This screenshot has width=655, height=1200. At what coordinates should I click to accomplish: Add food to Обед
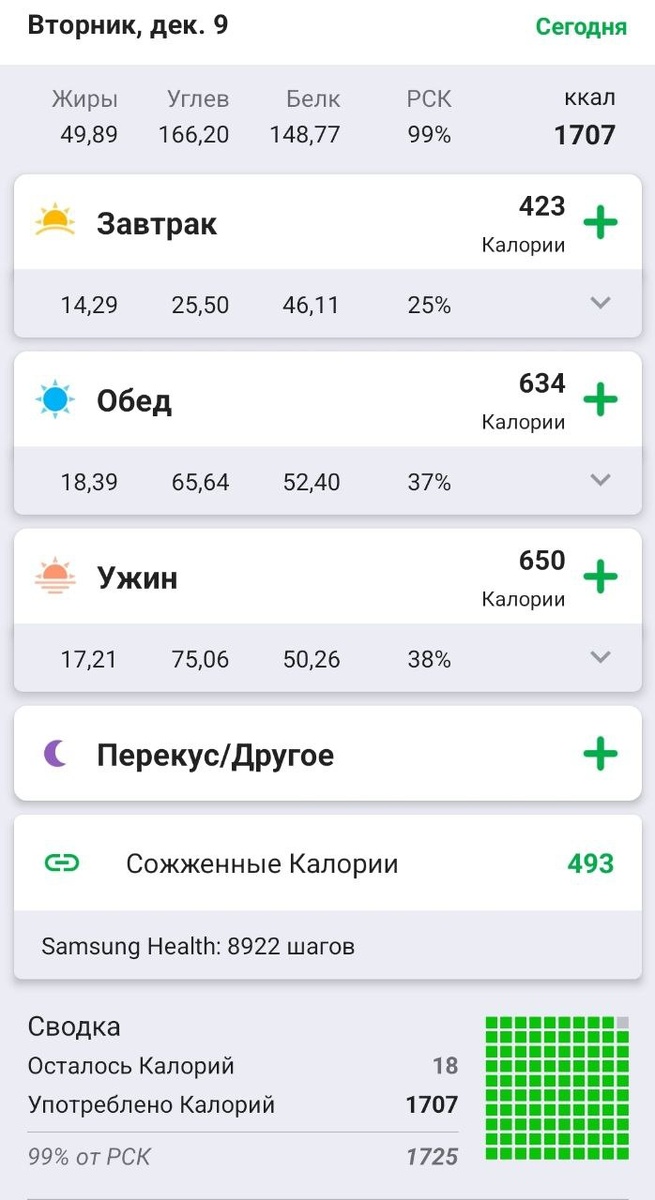pyautogui.click(x=600, y=400)
